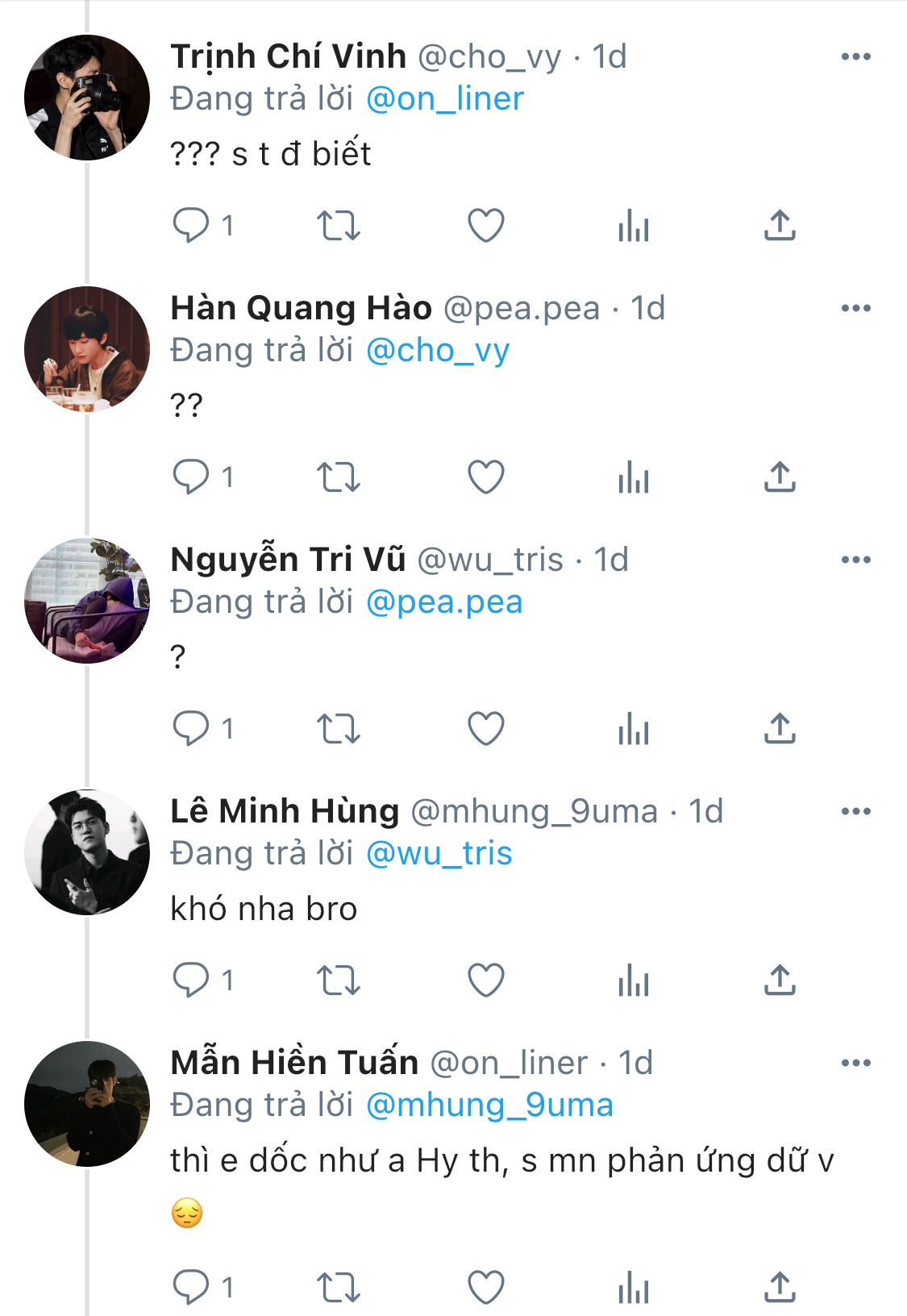Open the @on_liner mention link in Trịnh Chí Vinh's reply
This screenshot has height=1316, width=907.
pos(445,98)
